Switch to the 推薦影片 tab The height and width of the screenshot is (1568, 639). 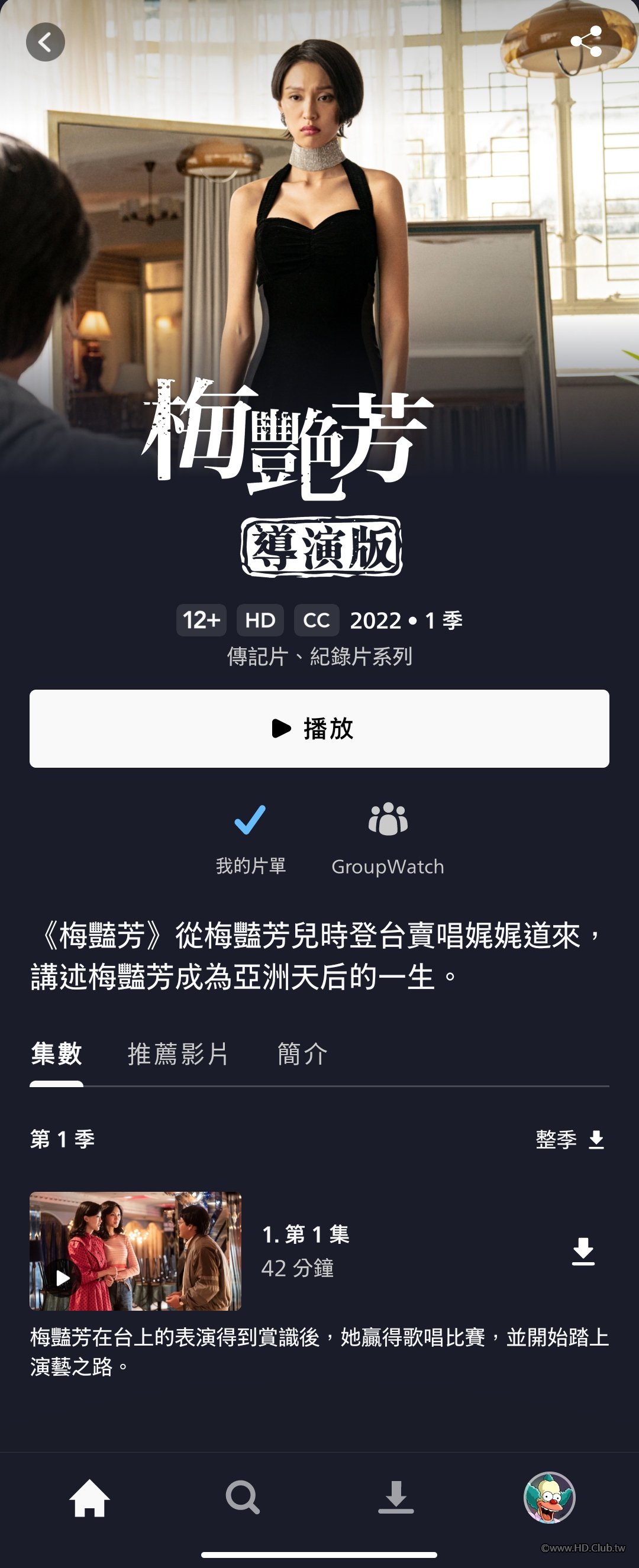coord(178,1054)
